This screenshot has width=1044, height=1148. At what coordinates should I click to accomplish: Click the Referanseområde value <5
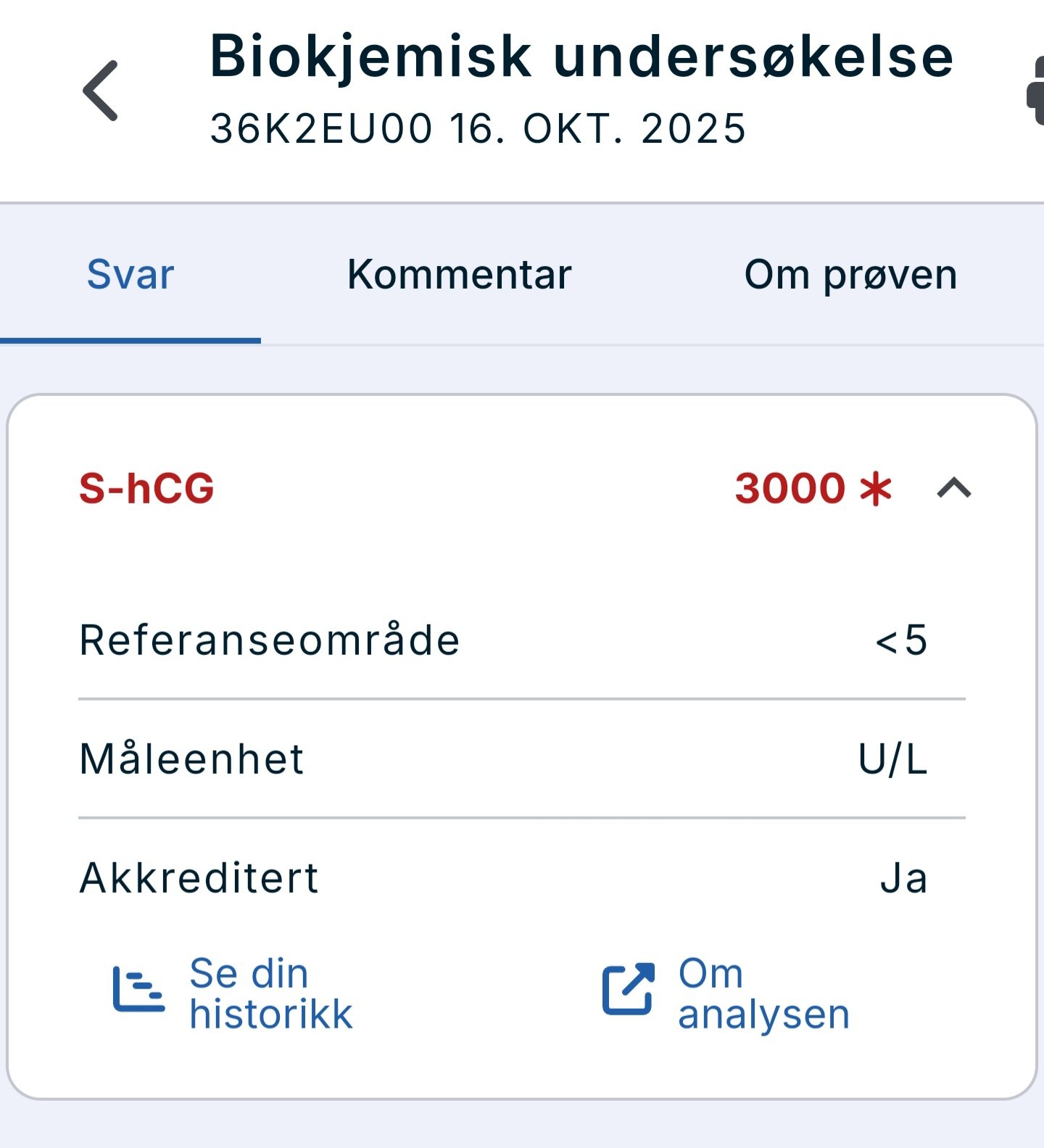tap(901, 639)
